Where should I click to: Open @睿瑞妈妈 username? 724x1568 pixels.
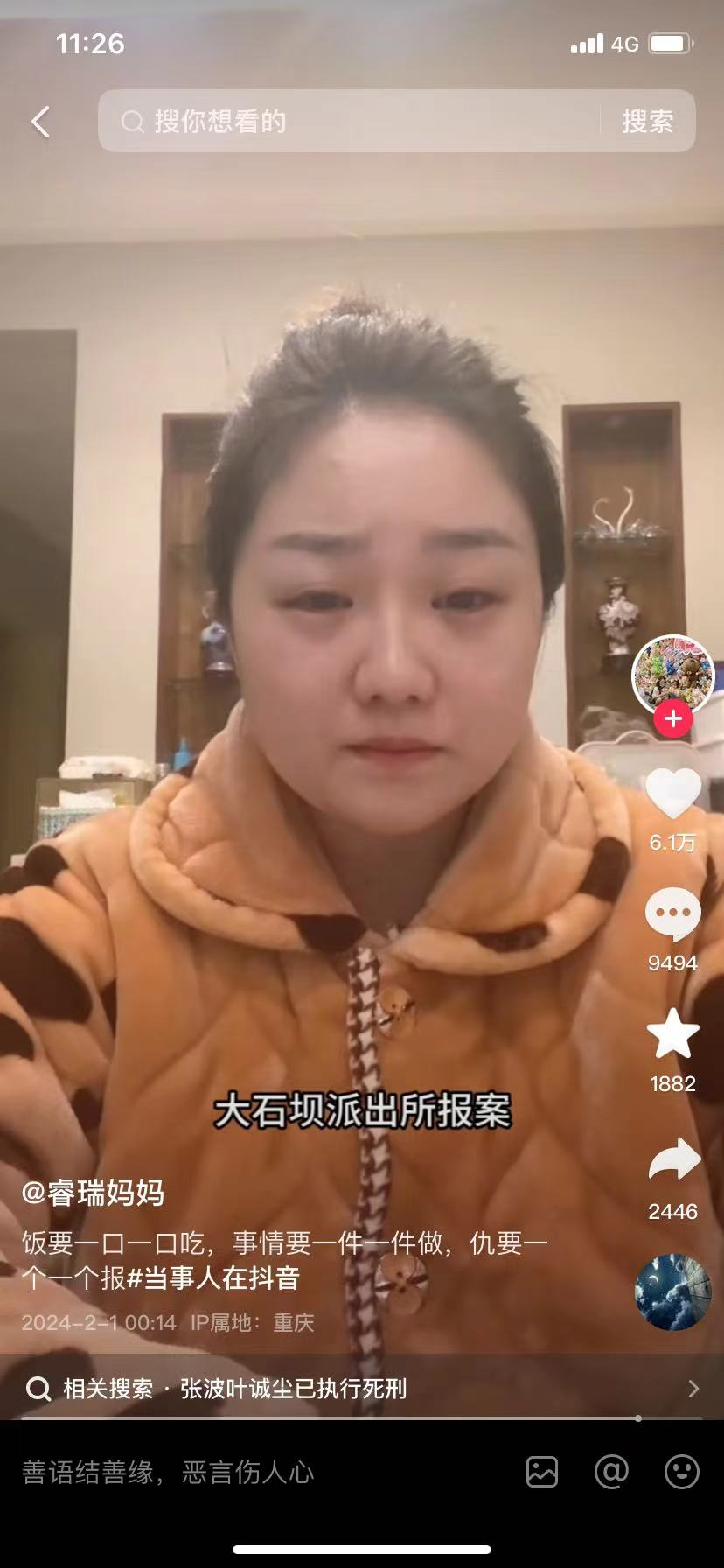(93, 1193)
